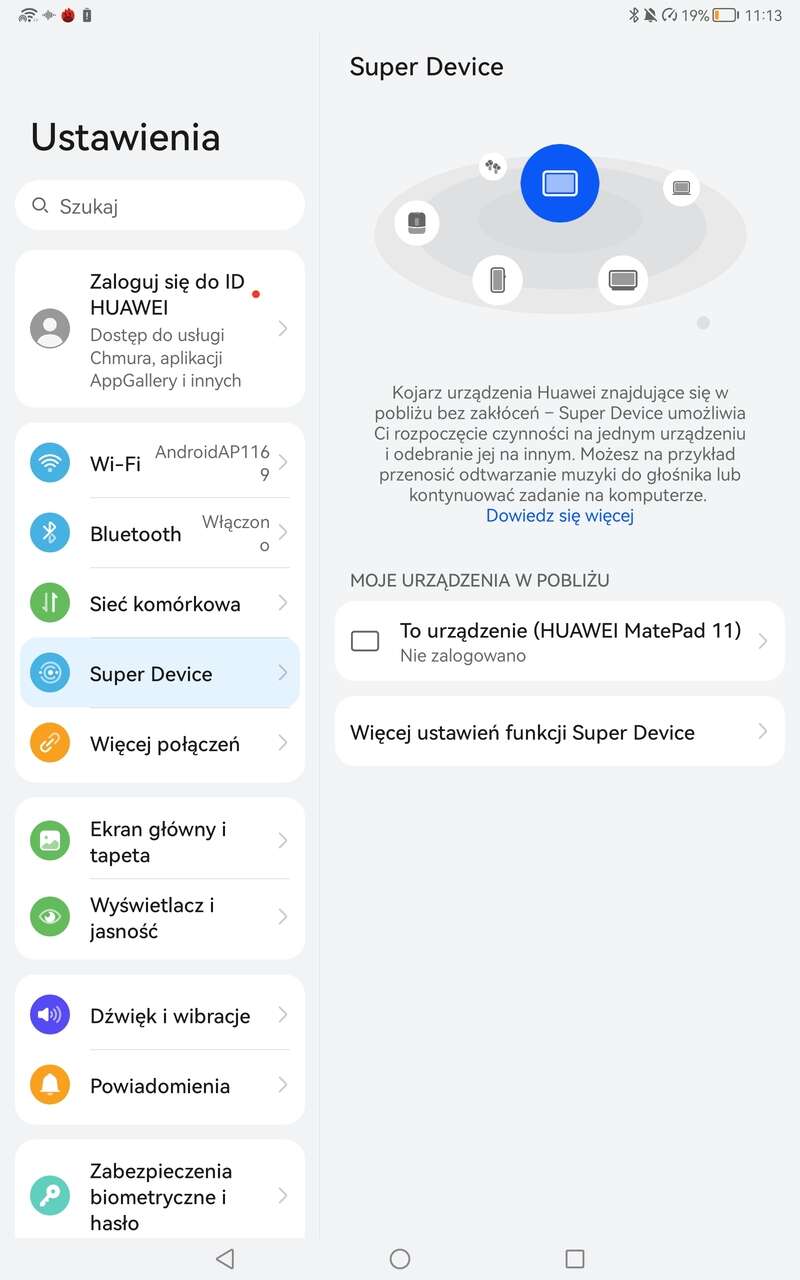Open Zaloguj się do ID HUAWEI
The height and width of the screenshot is (1280, 800).
160,328
